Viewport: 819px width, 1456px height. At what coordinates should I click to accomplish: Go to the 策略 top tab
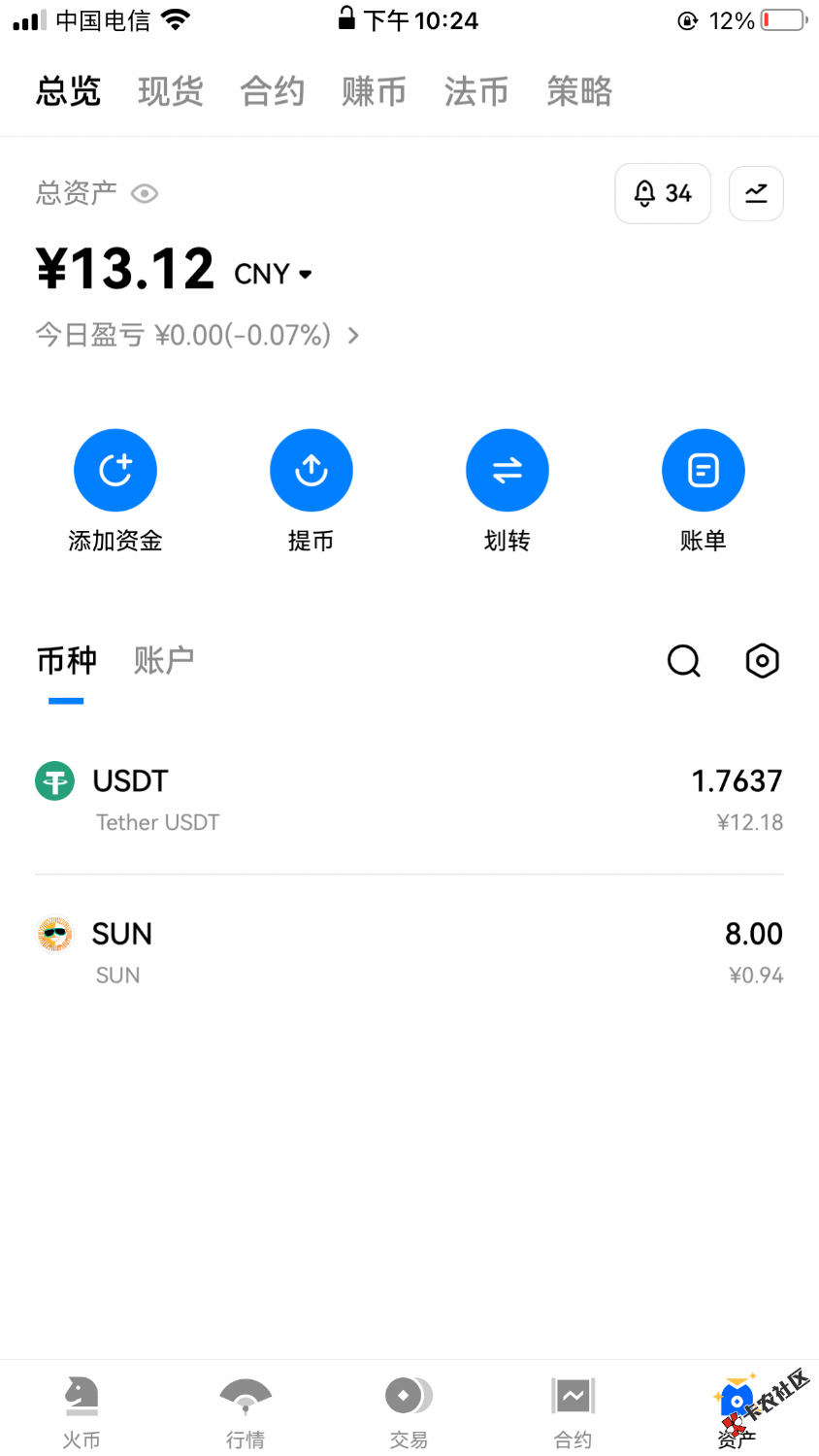point(579,92)
